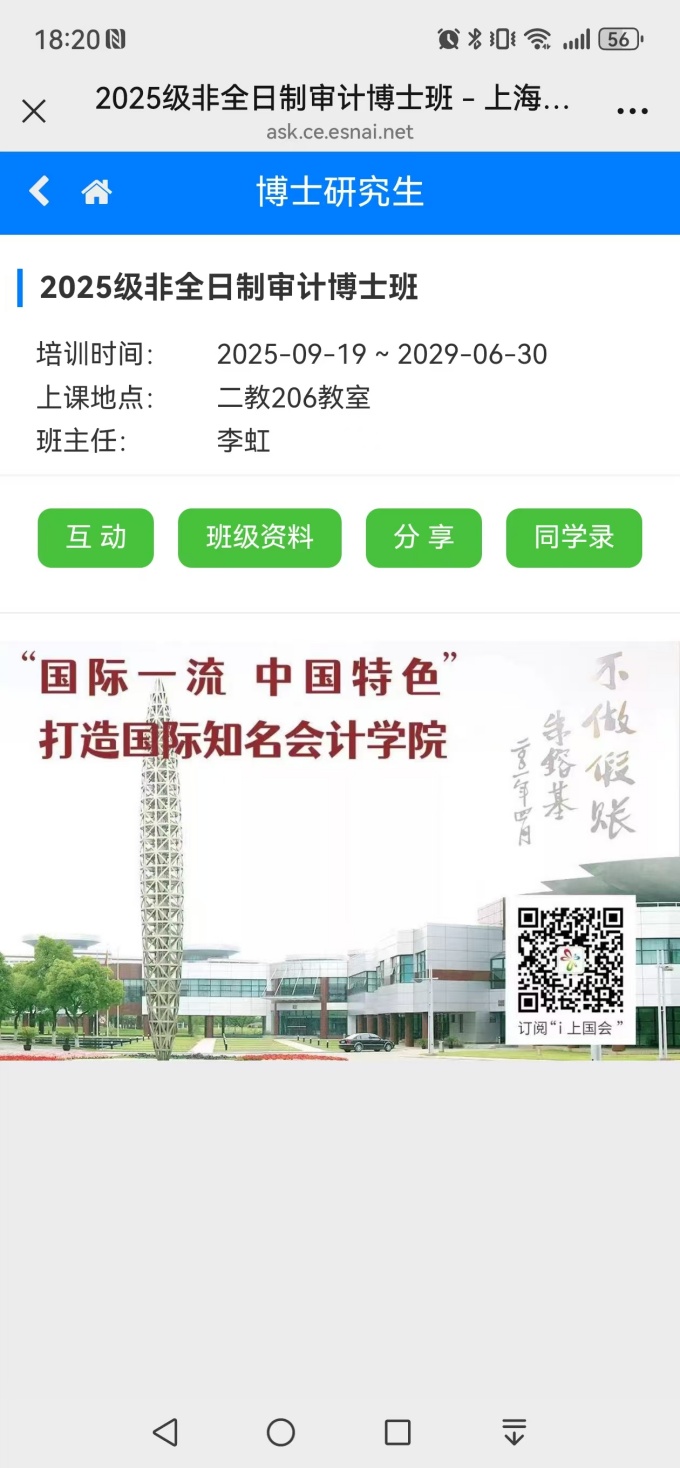Open the 同学录 classmates directory
The width and height of the screenshot is (680, 1468).
[573, 538]
